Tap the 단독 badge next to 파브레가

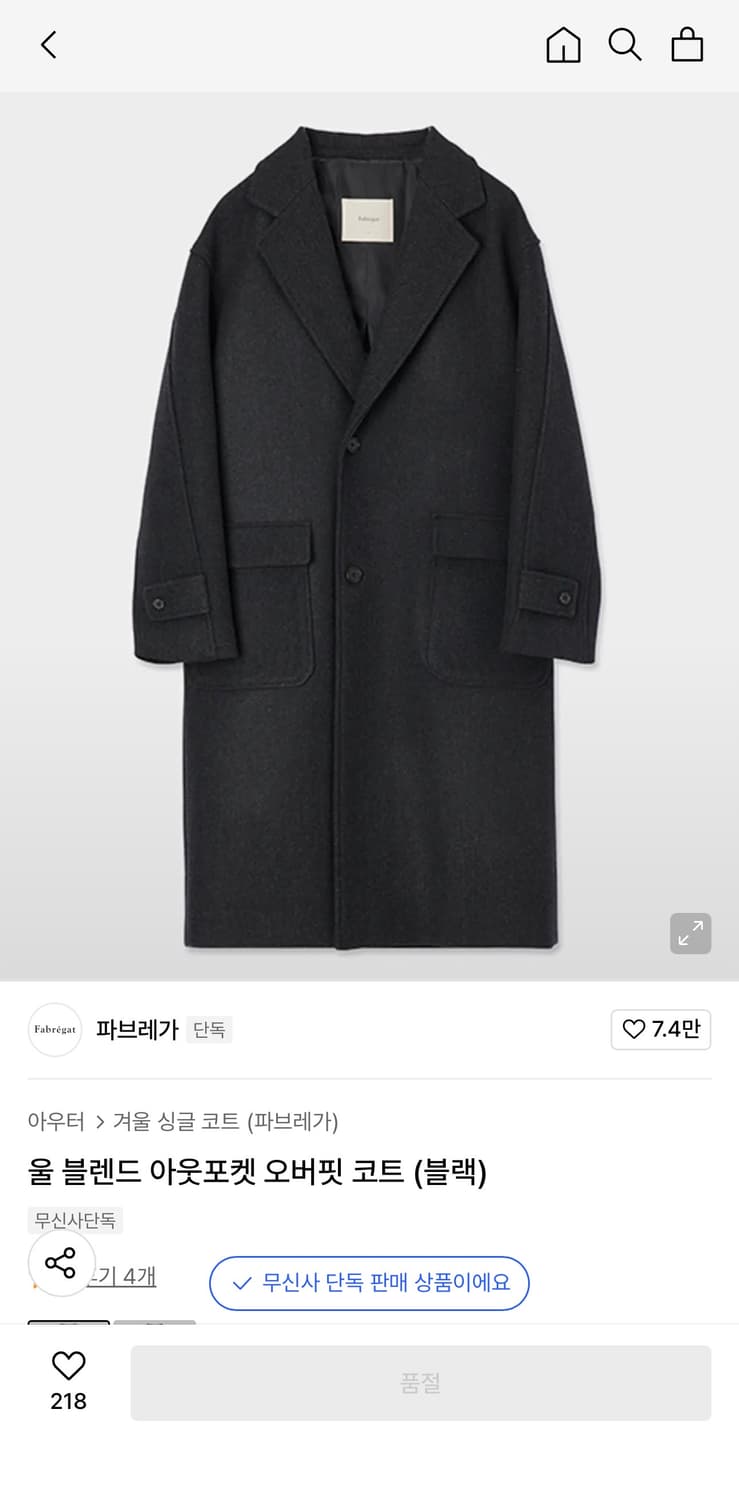pyautogui.click(x=209, y=1029)
